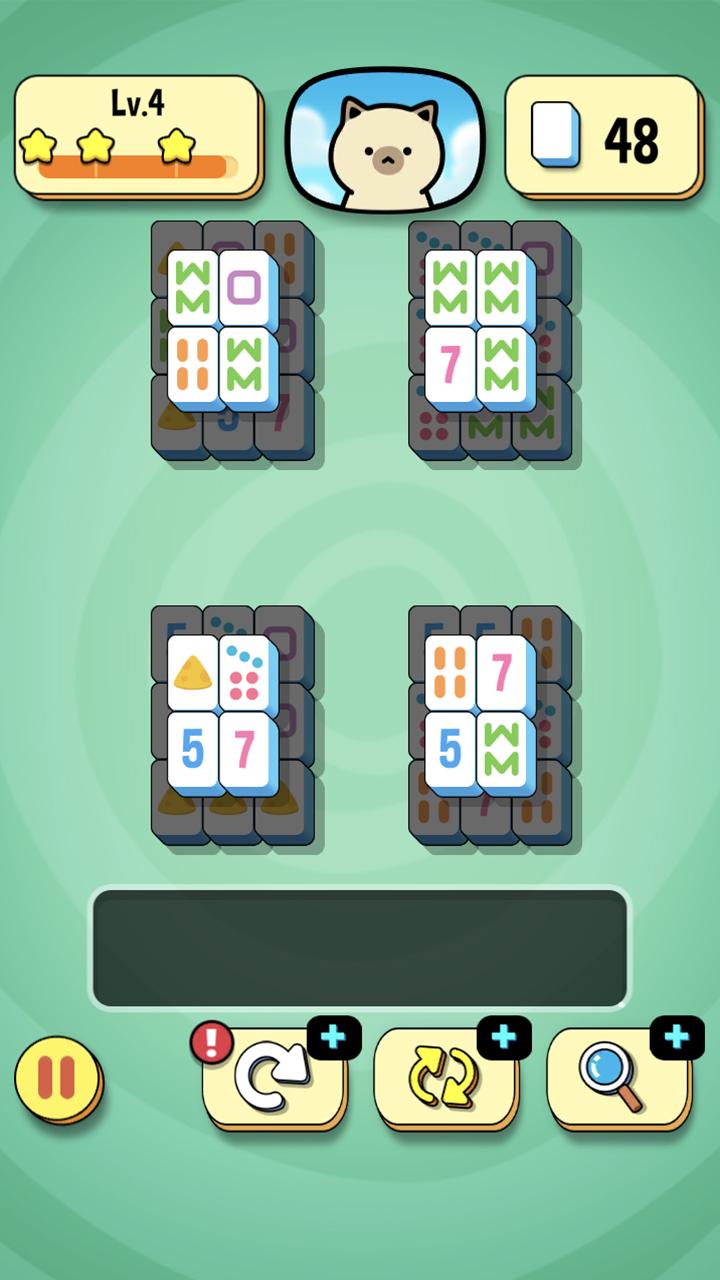This screenshot has height=1280, width=720.
Task: Pick the yellow cheese tile
Action: click(x=193, y=674)
